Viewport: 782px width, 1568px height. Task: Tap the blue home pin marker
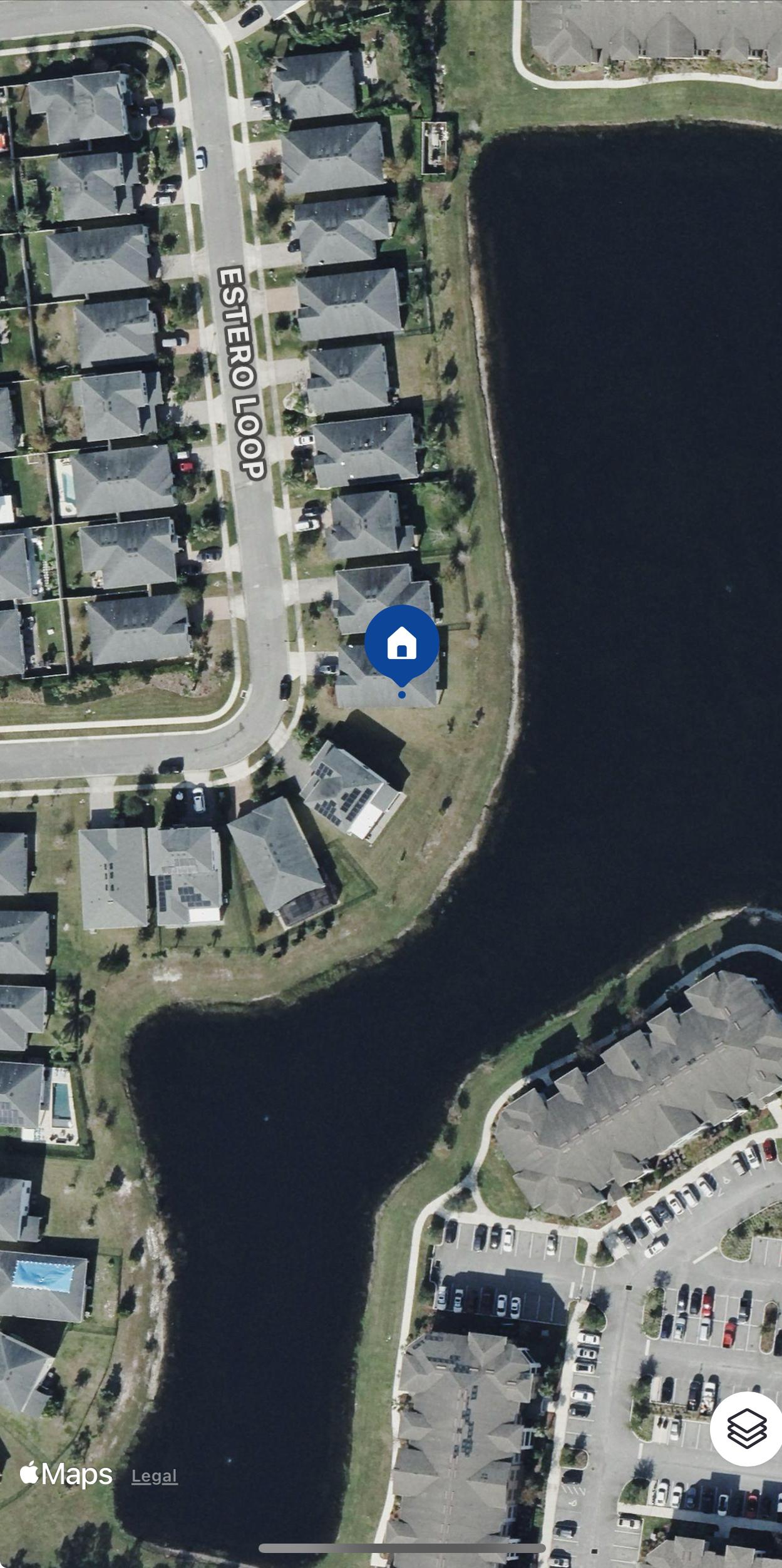401,644
